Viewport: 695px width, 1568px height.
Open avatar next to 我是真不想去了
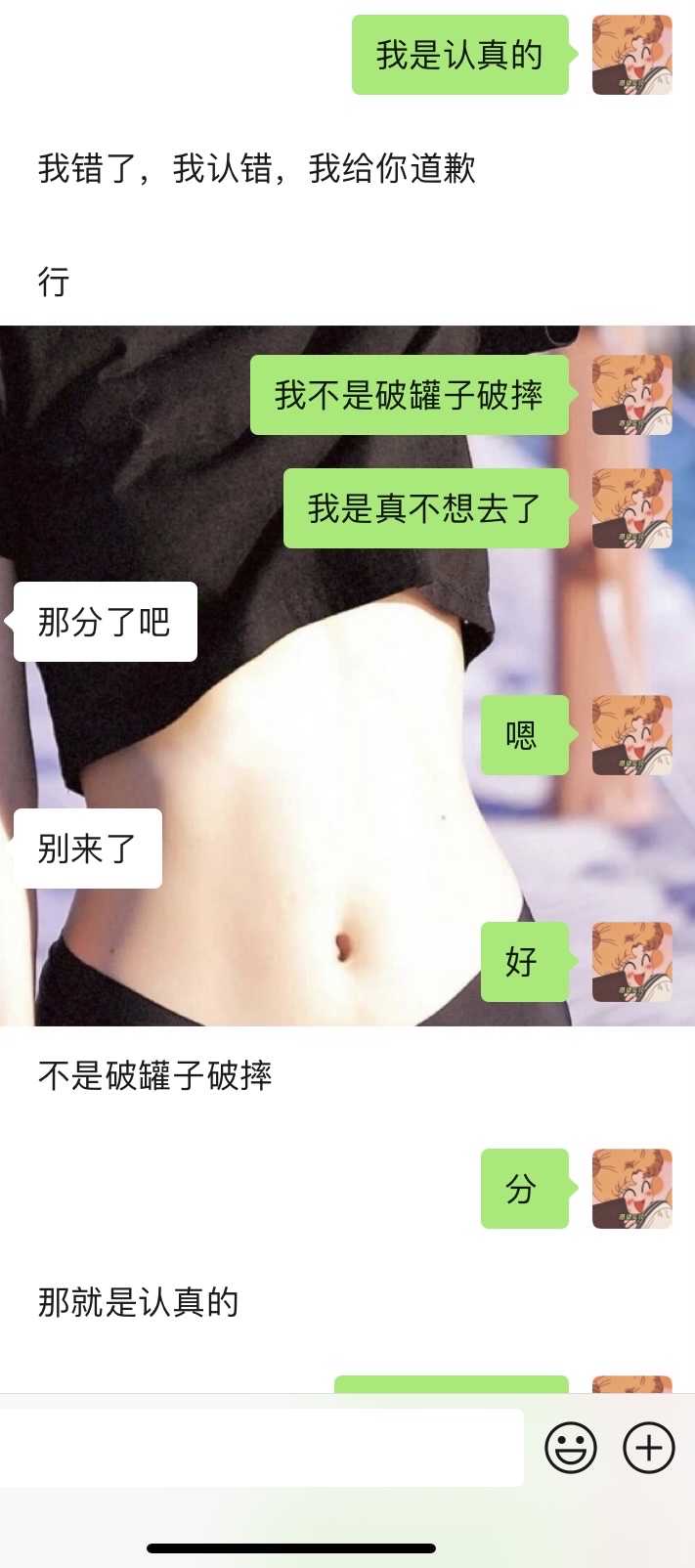(632, 508)
